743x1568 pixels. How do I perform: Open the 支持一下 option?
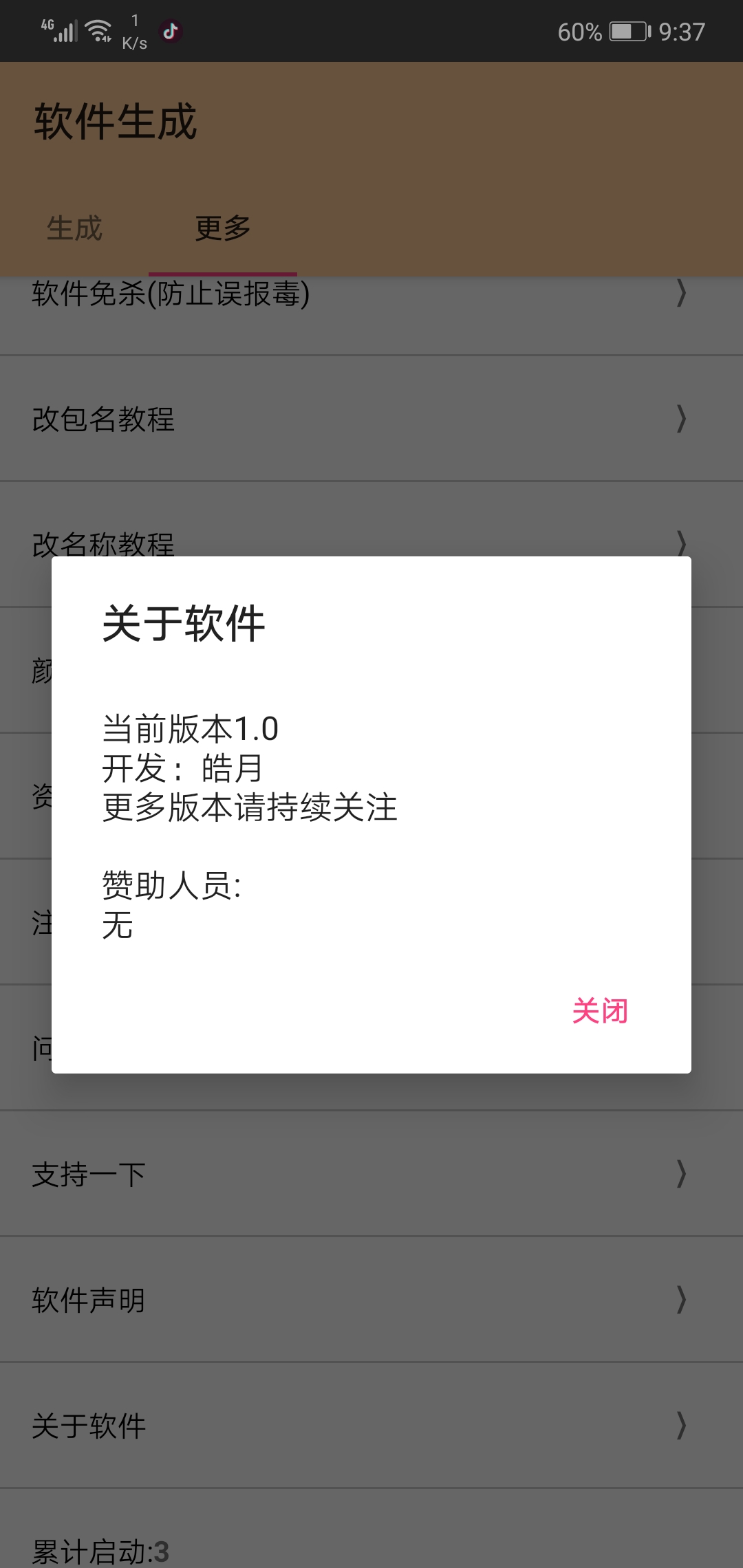tap(87, 1174)
